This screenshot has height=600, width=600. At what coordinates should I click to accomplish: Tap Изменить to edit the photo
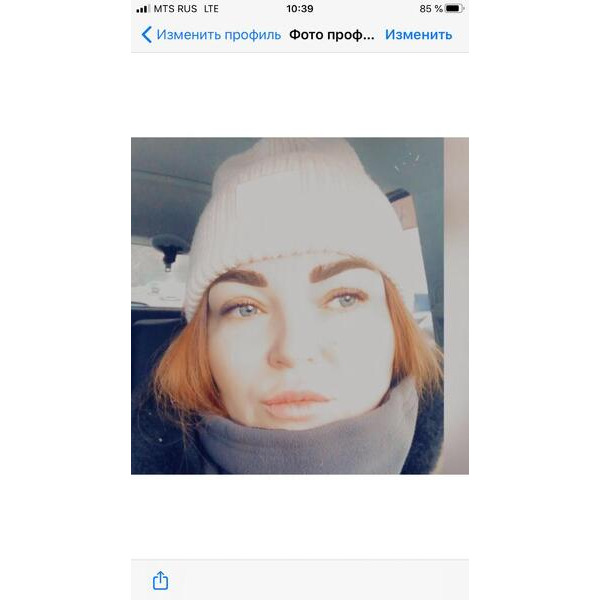click(x=418, y=35)
